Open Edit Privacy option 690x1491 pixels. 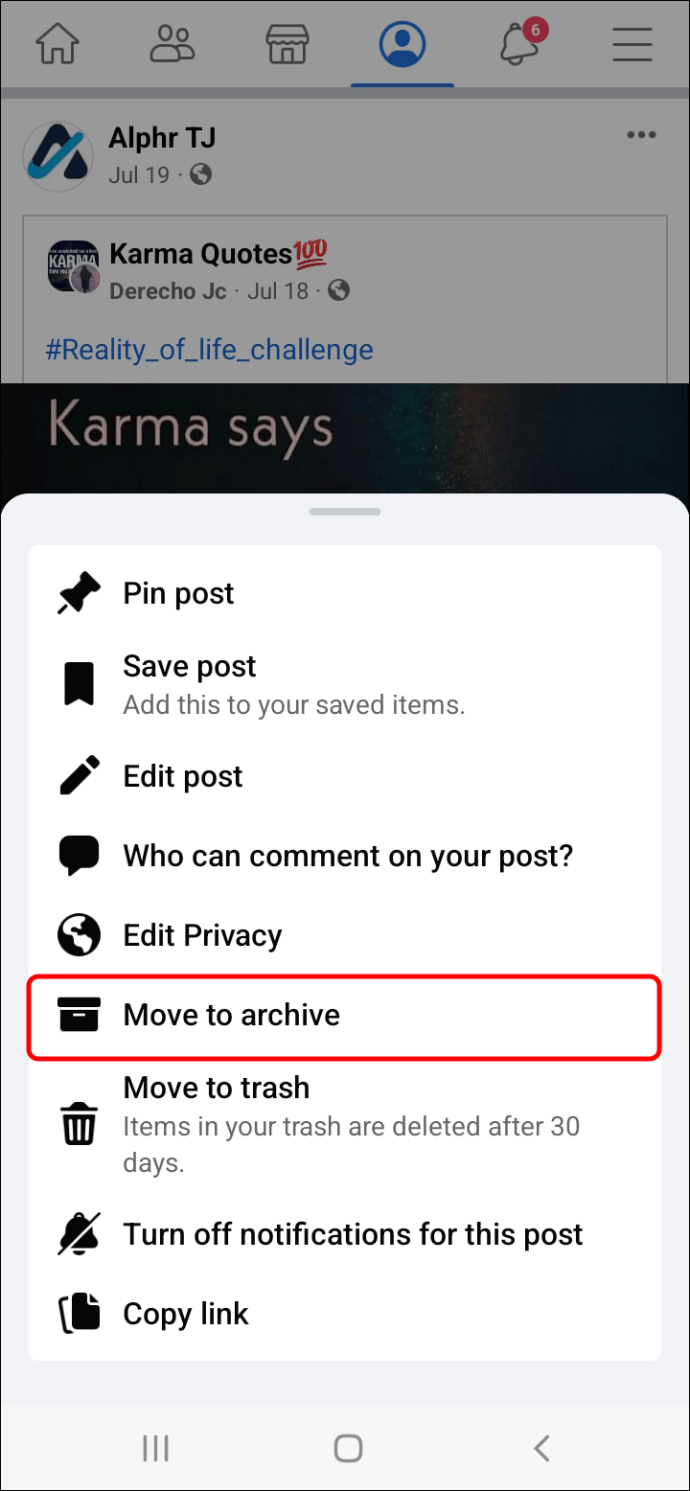tap(202, 936)
